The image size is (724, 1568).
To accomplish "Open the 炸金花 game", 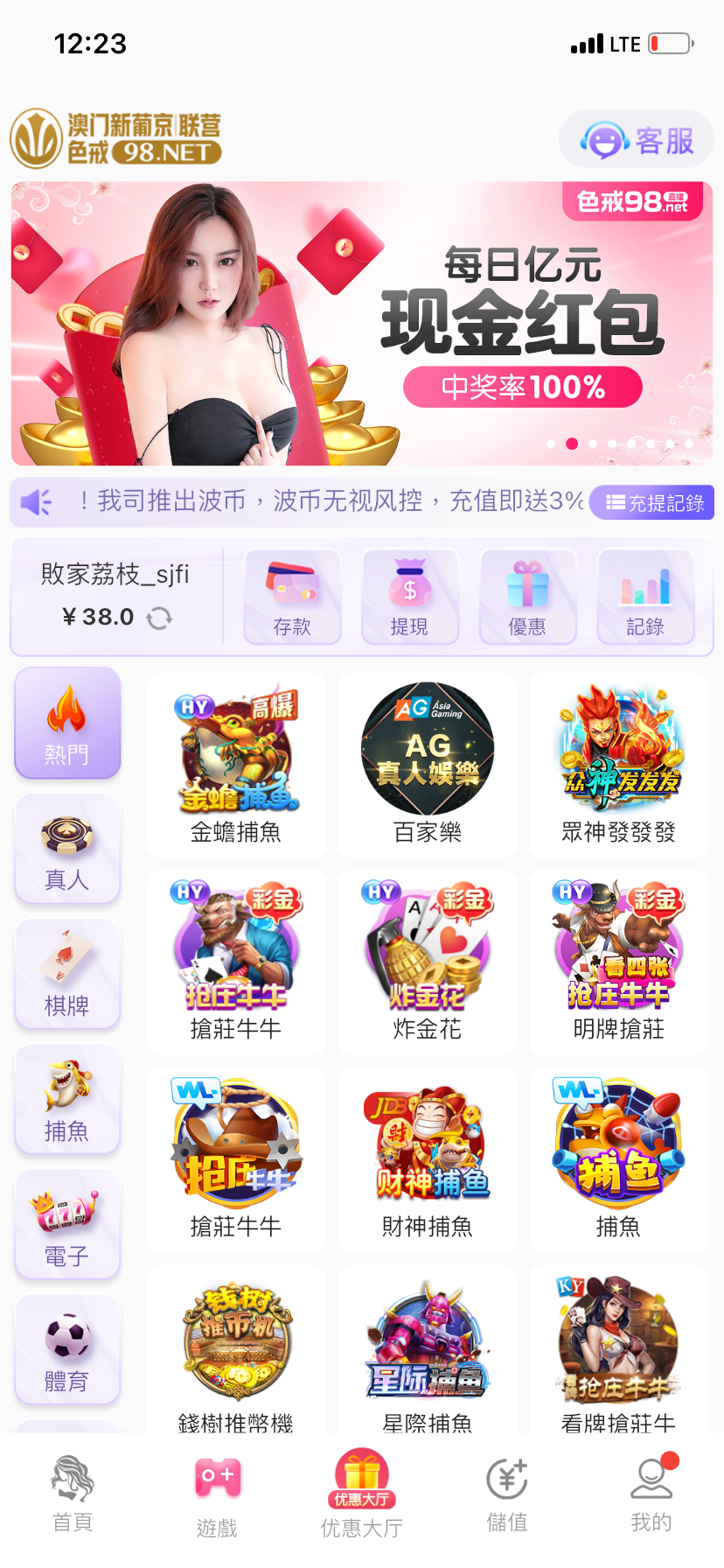I will click(428, 962).
